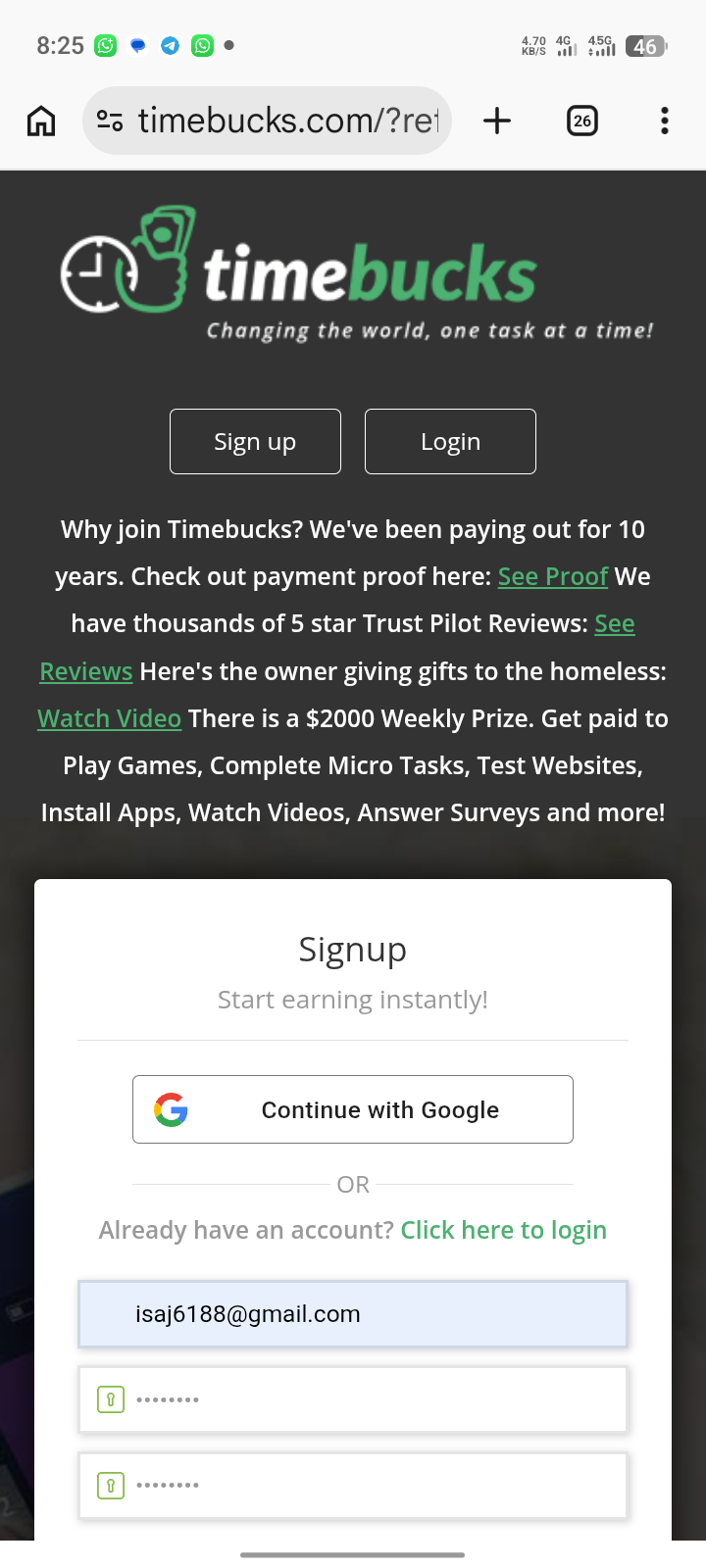Open the See Reviews link
Screen dimensions: 706x1568
pyautogui.click(x=614, y=624)
